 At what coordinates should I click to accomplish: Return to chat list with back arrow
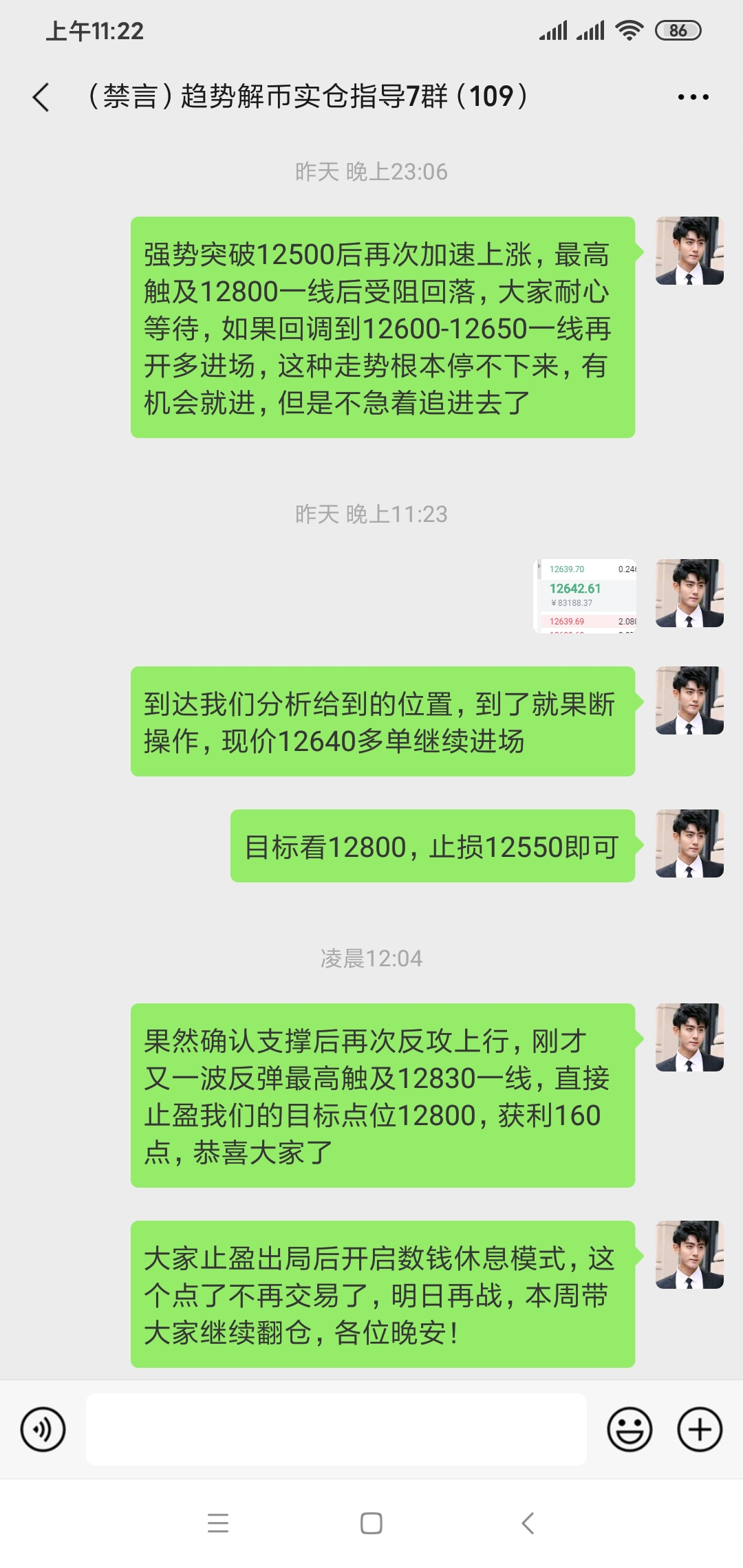click(x=41, y=96)
